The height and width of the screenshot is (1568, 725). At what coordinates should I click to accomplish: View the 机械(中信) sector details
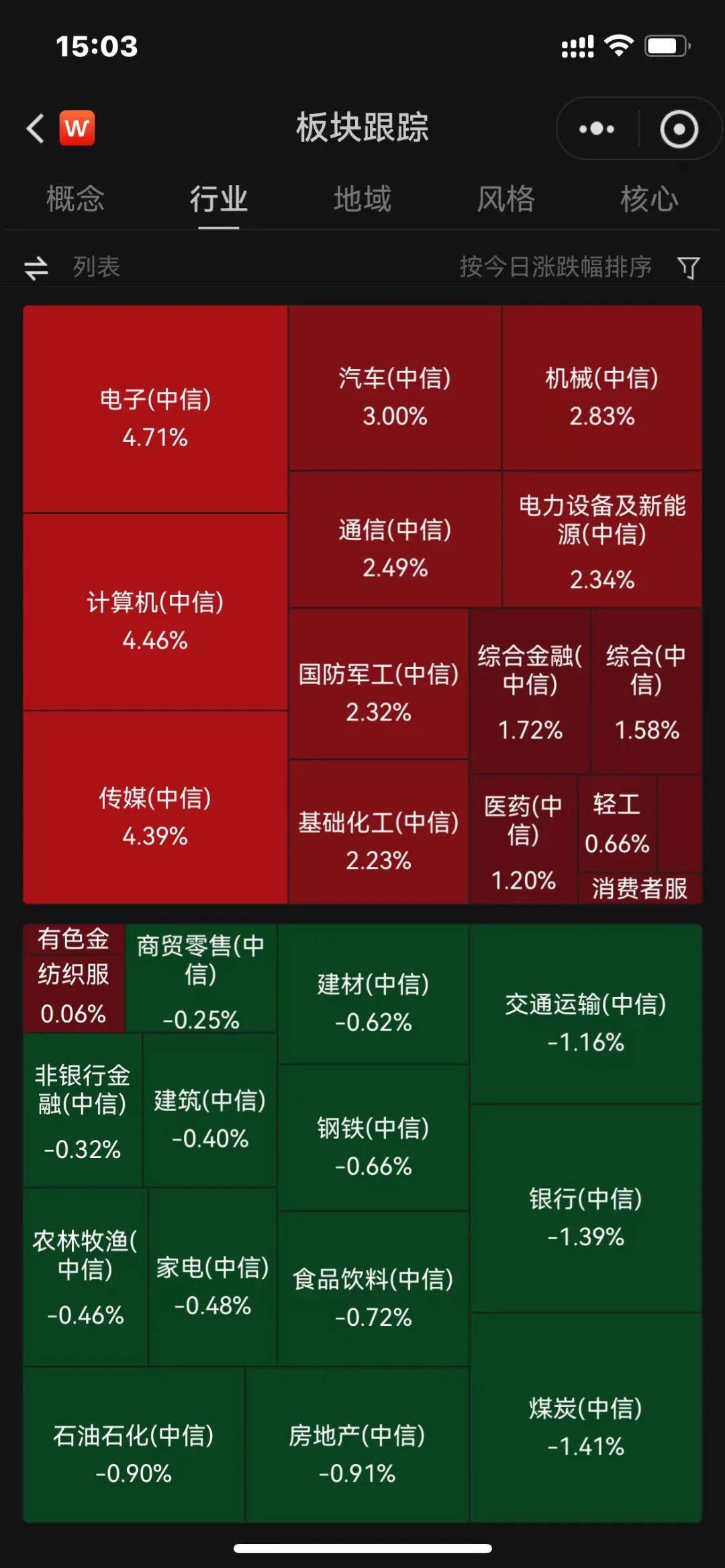click(x=601, y=388)
